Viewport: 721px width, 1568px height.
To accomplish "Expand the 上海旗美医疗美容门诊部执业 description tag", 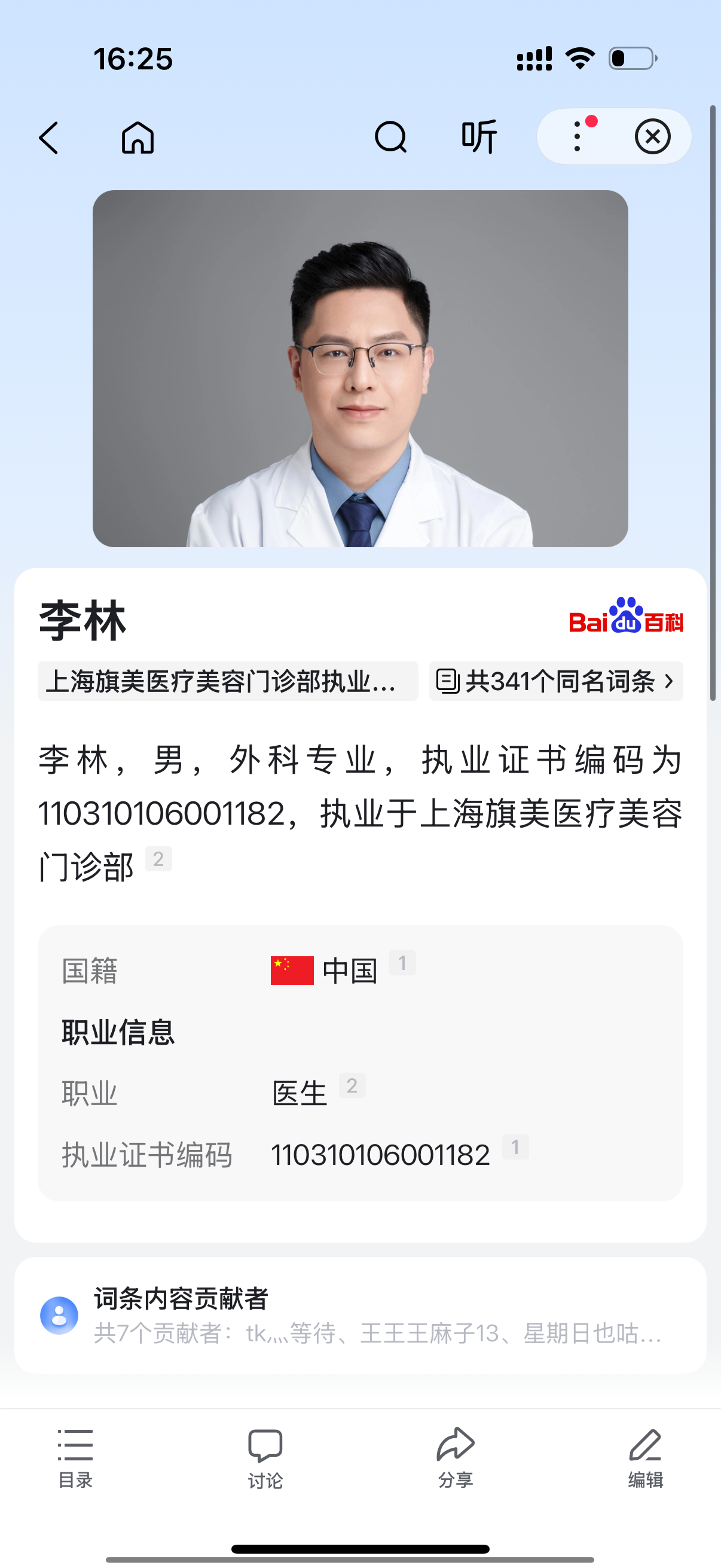I will pyautogui.click(x=228, y=681).
